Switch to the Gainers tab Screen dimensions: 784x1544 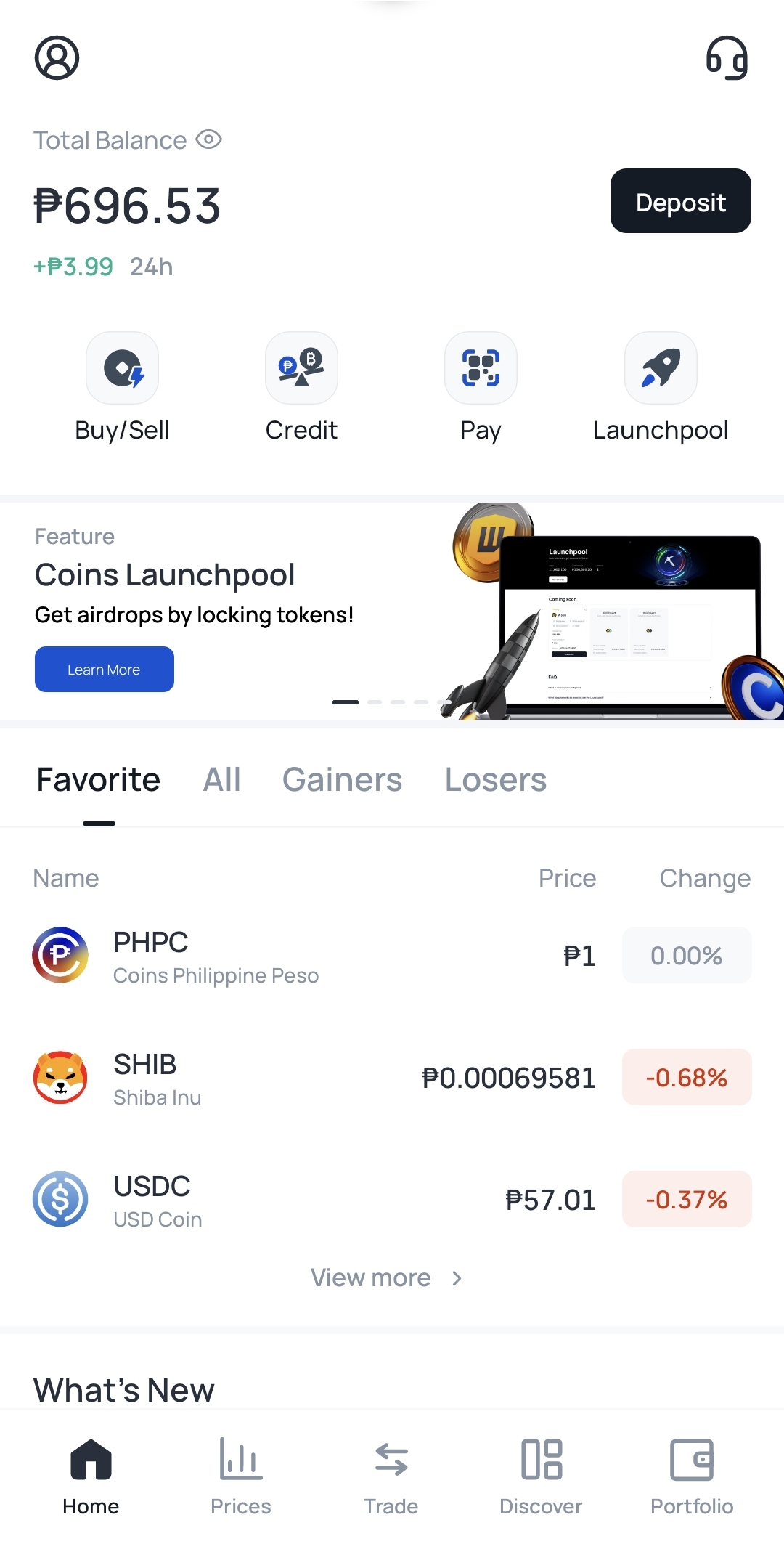(342, 779)
